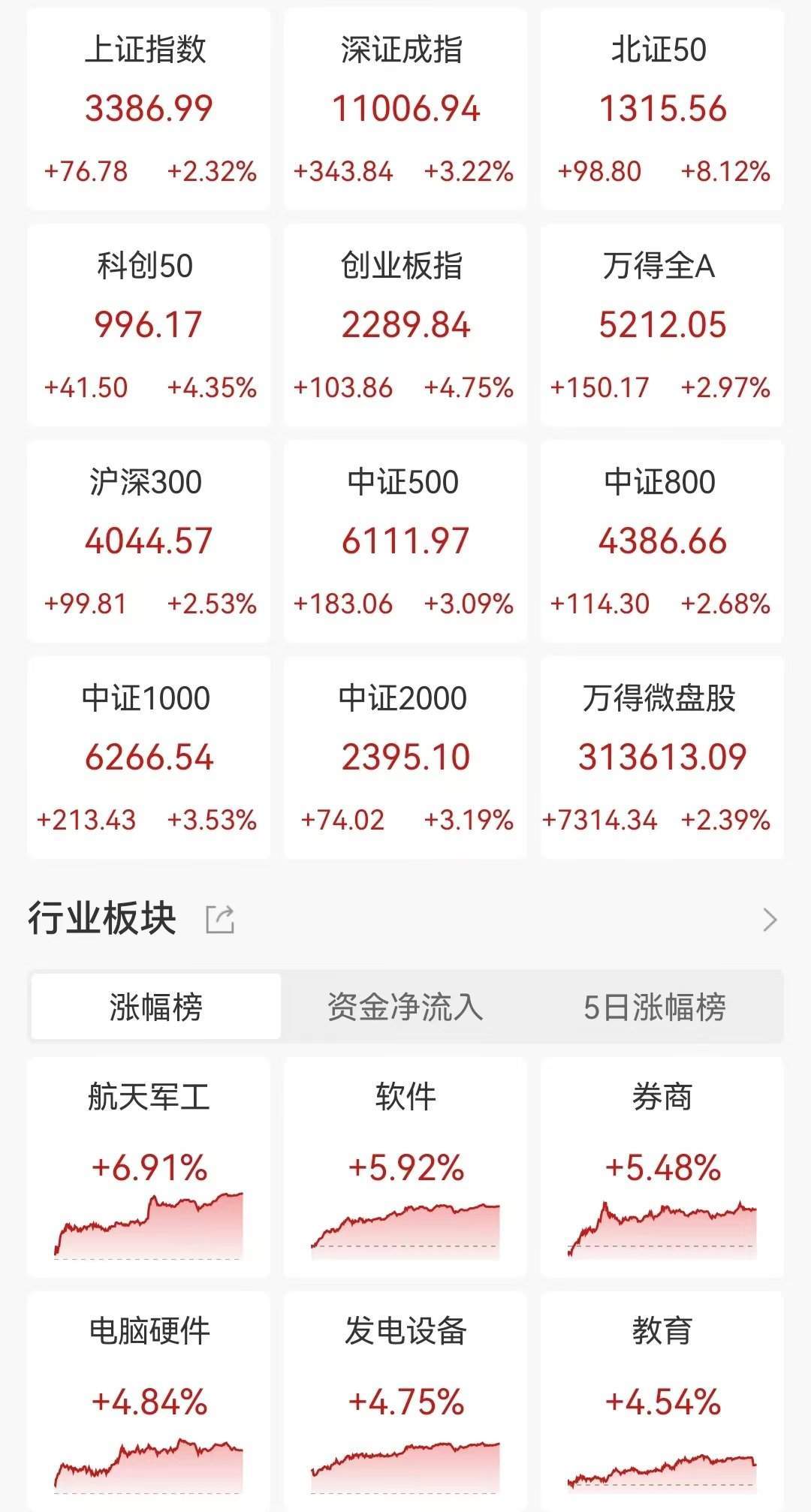This screenshot has height=1512, width=811.
Task: Open the 万得全A index card
Action: tap(662, 324)
